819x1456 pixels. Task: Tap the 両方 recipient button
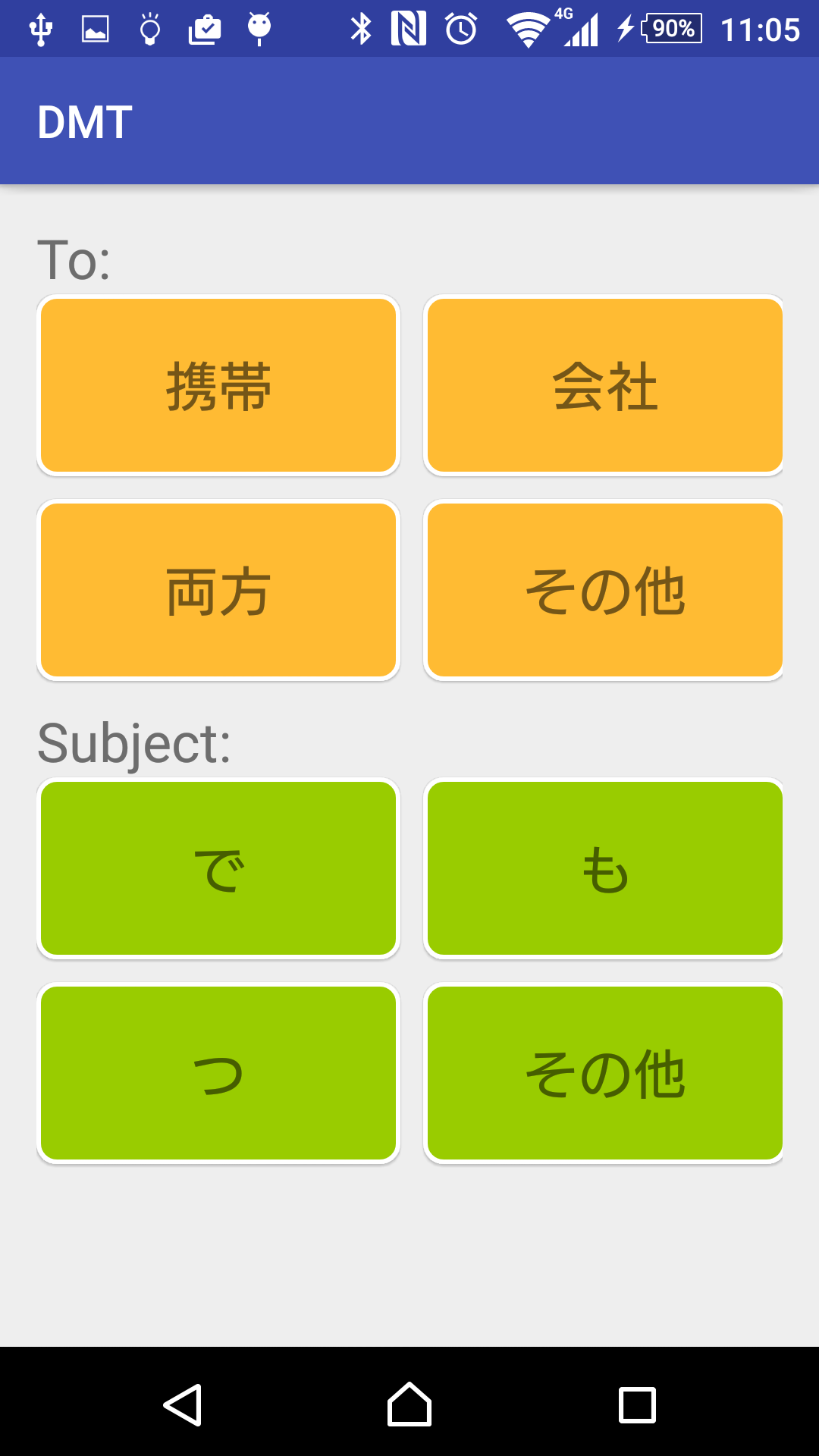pyautogui.click(x=218, y=590)
